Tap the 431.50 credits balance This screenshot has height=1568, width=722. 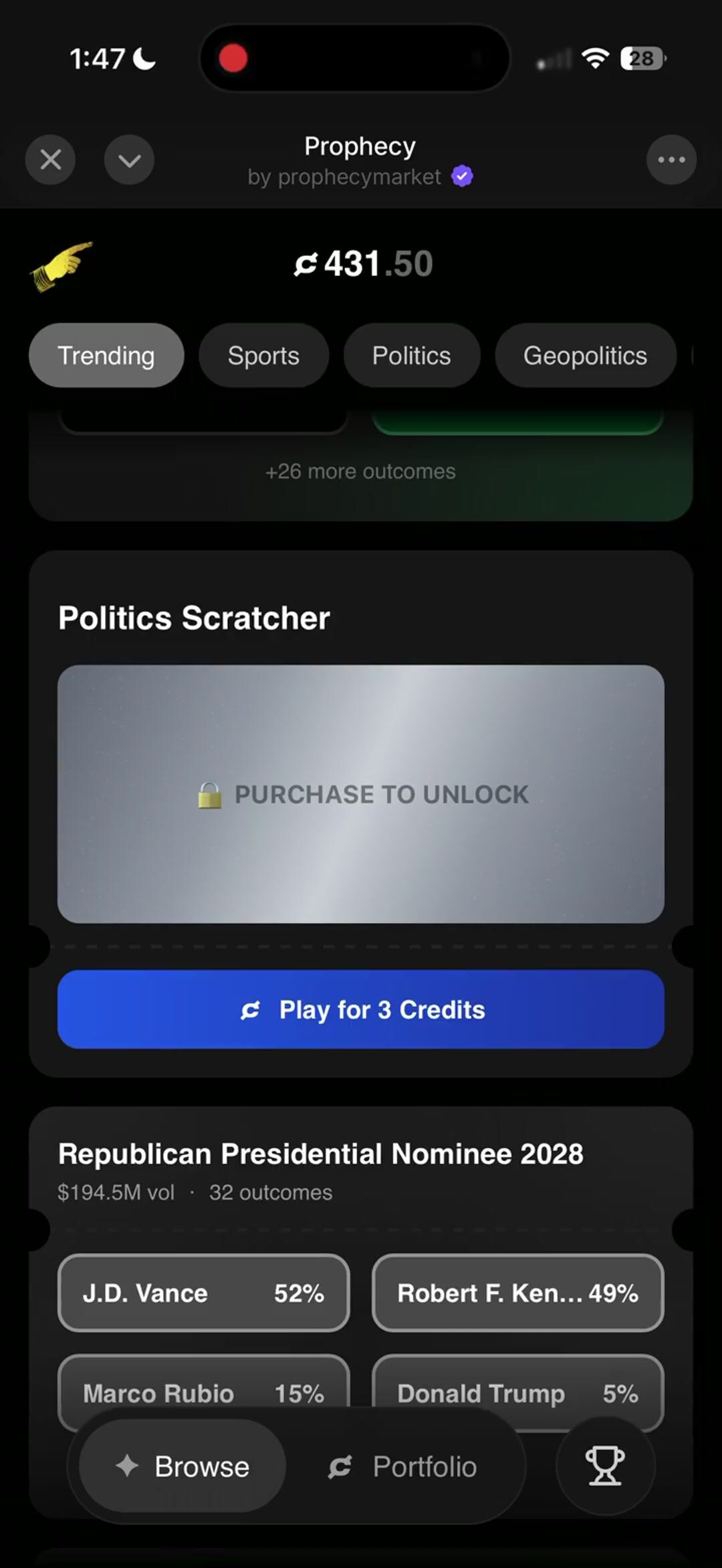364,264
